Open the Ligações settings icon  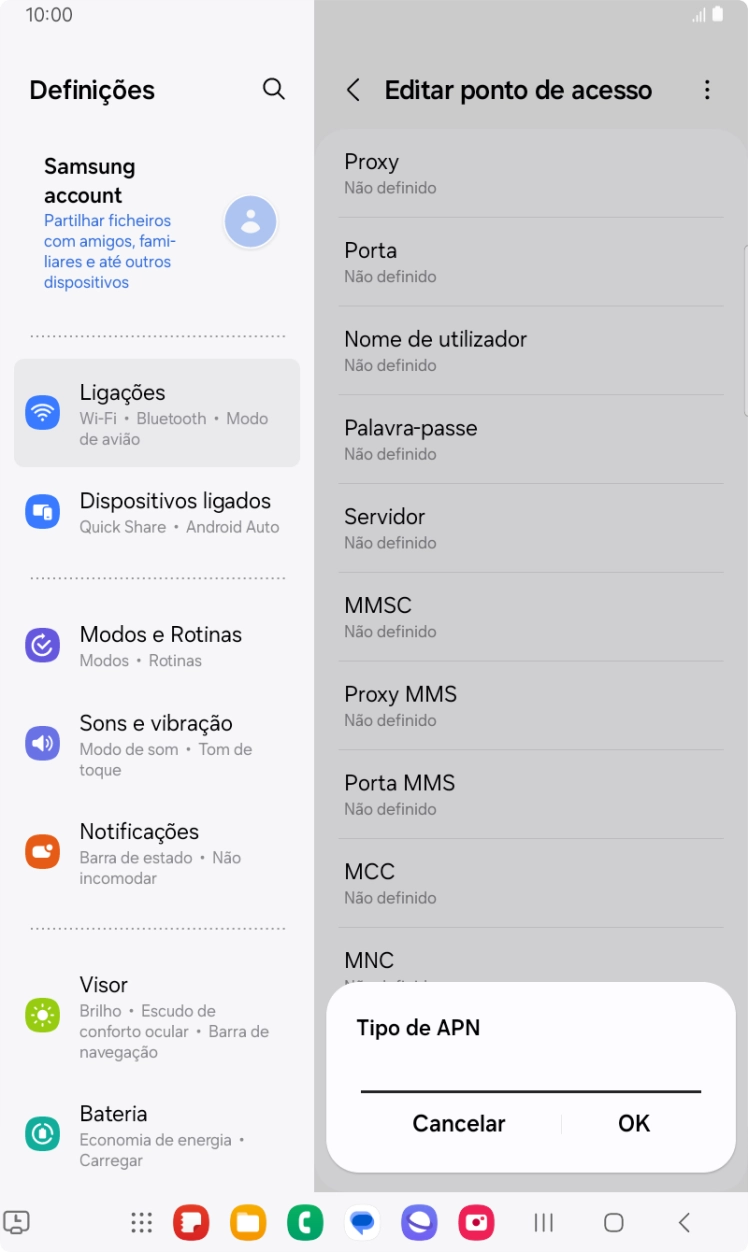click(x=42, y=412)
